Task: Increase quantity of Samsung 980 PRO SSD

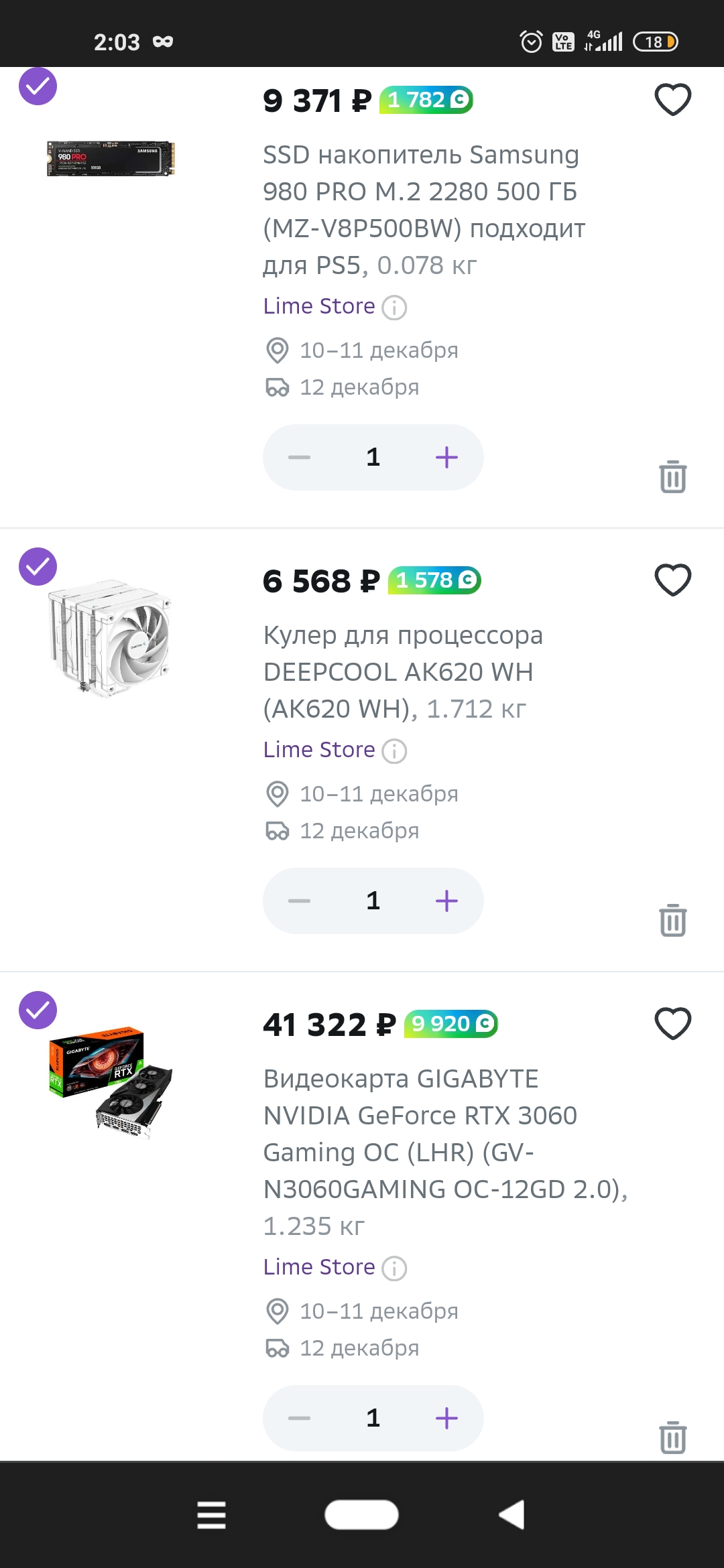Action: [446, 458]
